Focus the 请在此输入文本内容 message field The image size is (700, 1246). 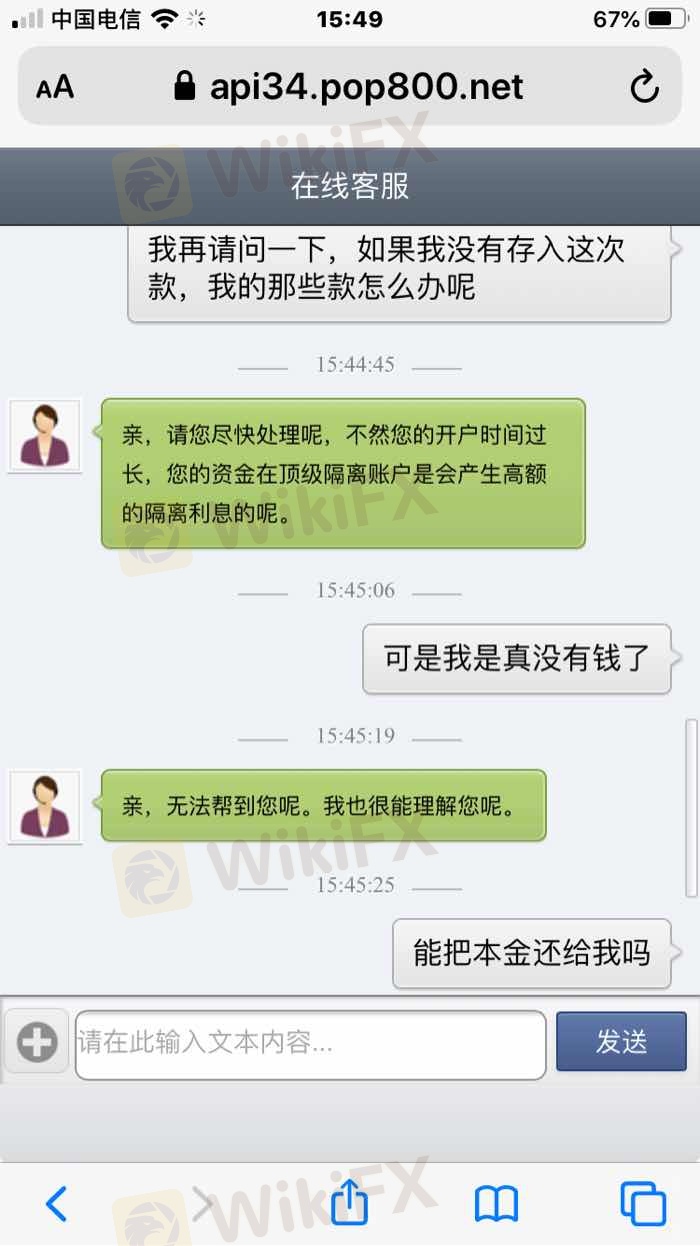click(x=310, y=1044)
